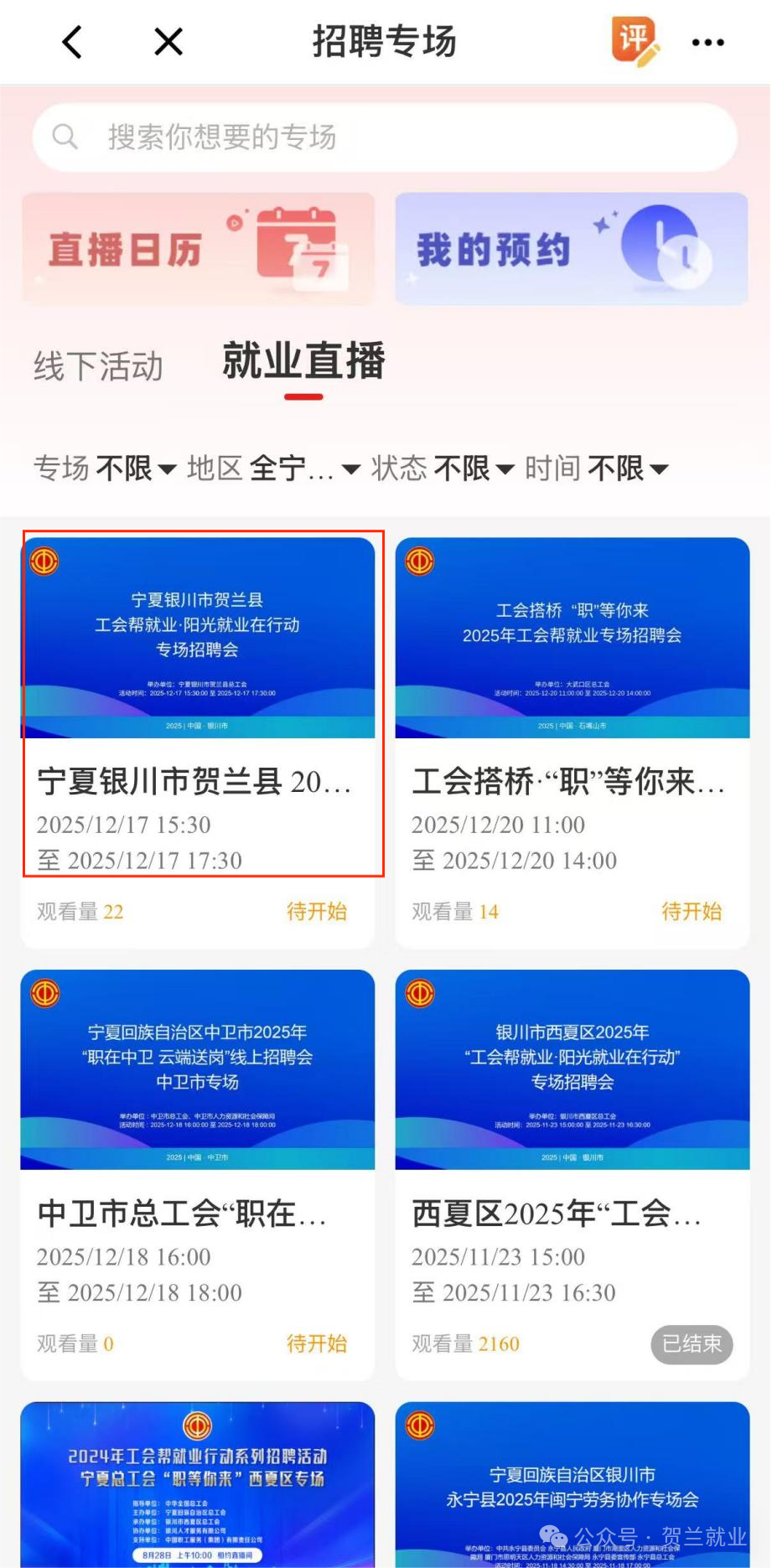Image resolution: width=772 pixels, height=1568 pixels.
Task: Open the 我的预约 clock banner
Action: 573,249
